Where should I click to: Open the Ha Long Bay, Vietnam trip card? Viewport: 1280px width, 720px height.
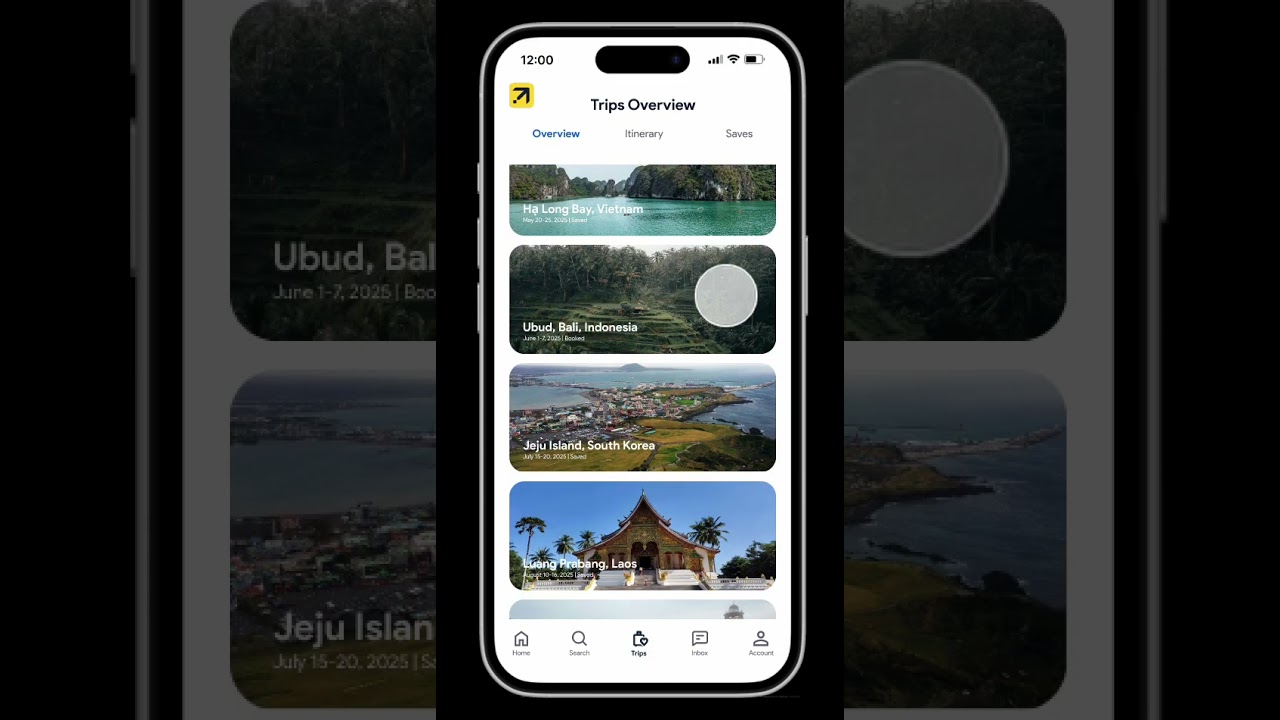pyautogui.click(x=642, y=200)
